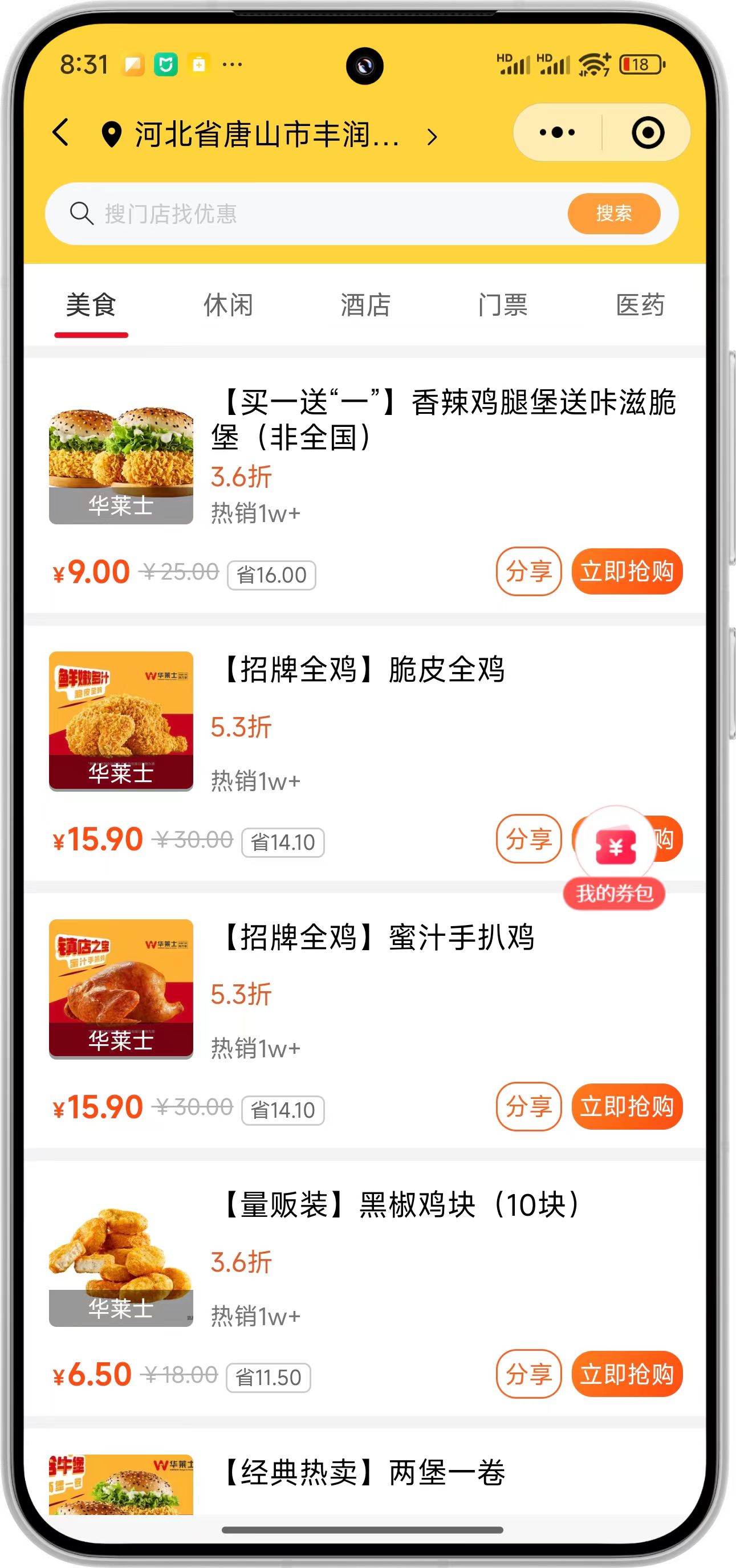The width and height of the screenshot is (736, 1568).
Task: Close the mini-program with the circle icon
Action: (x=647, y=133)
